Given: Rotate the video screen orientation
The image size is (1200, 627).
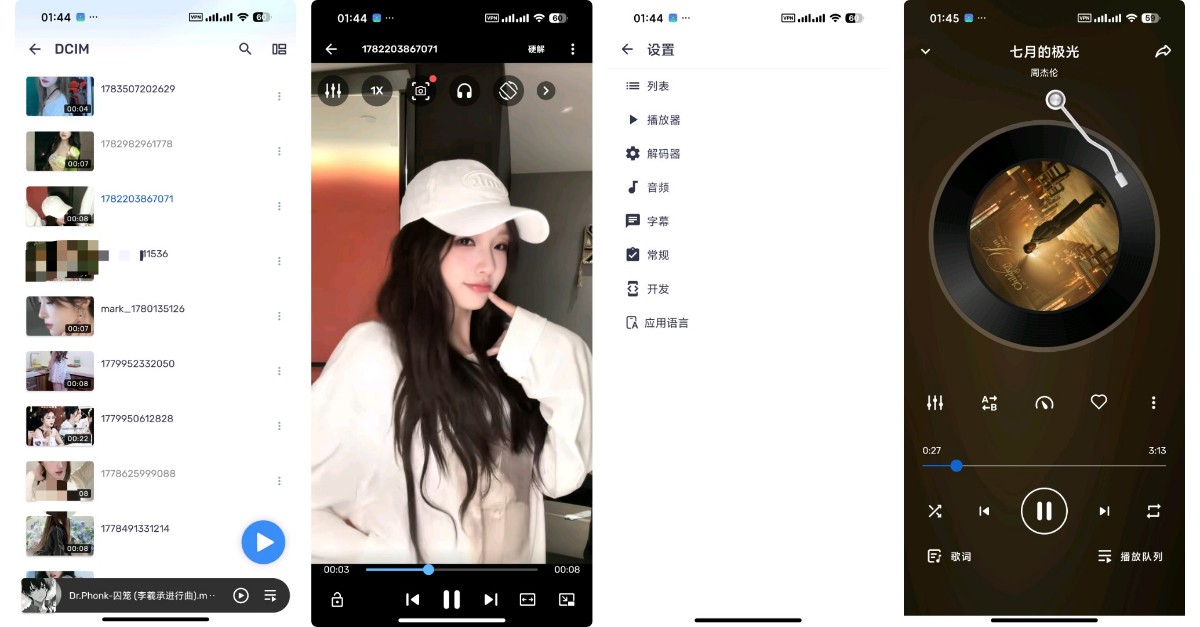Looking at the screenshot, I should tap(508, 90).
